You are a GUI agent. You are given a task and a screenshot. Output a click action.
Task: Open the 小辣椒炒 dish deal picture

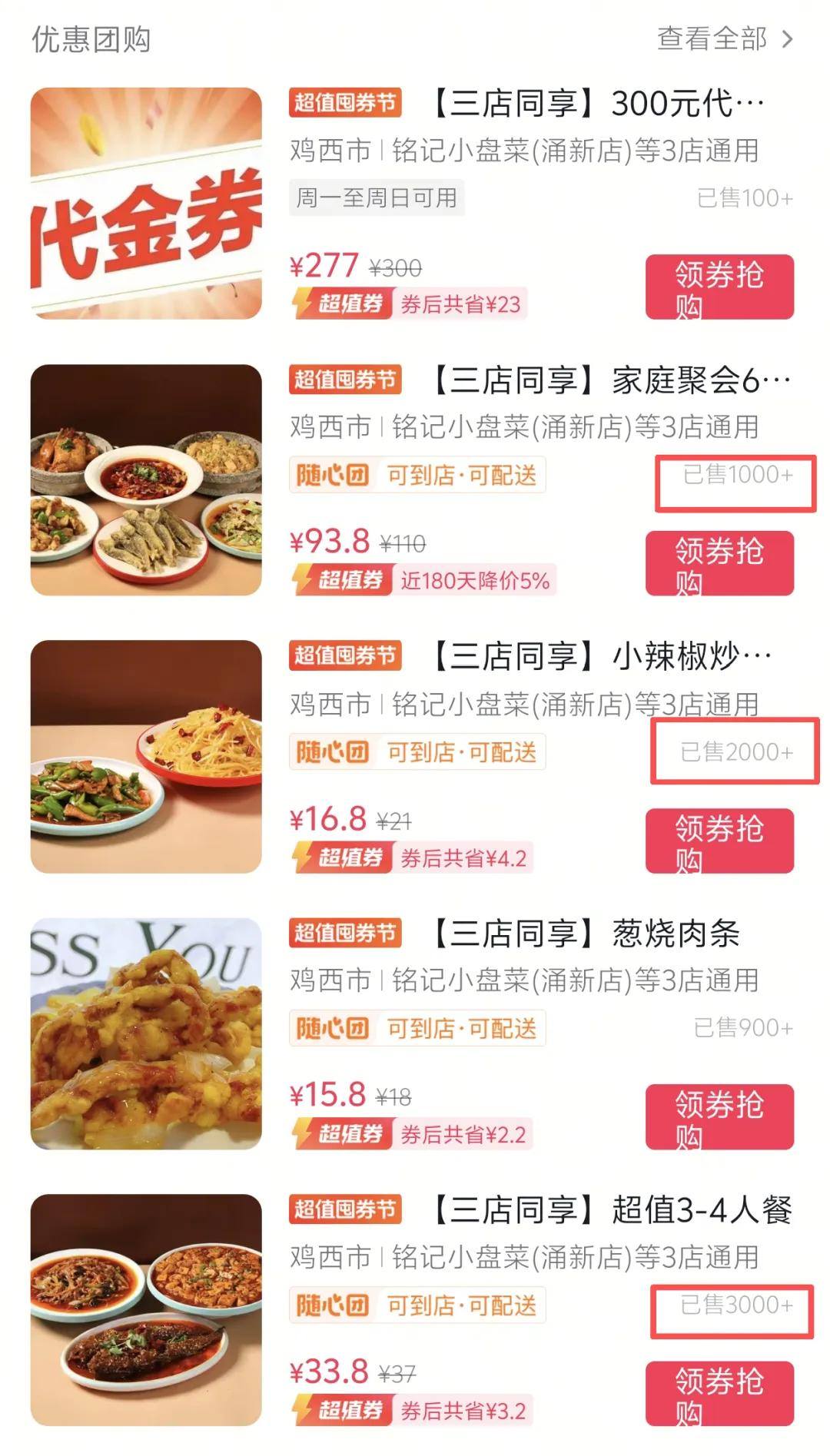(146, 757)
